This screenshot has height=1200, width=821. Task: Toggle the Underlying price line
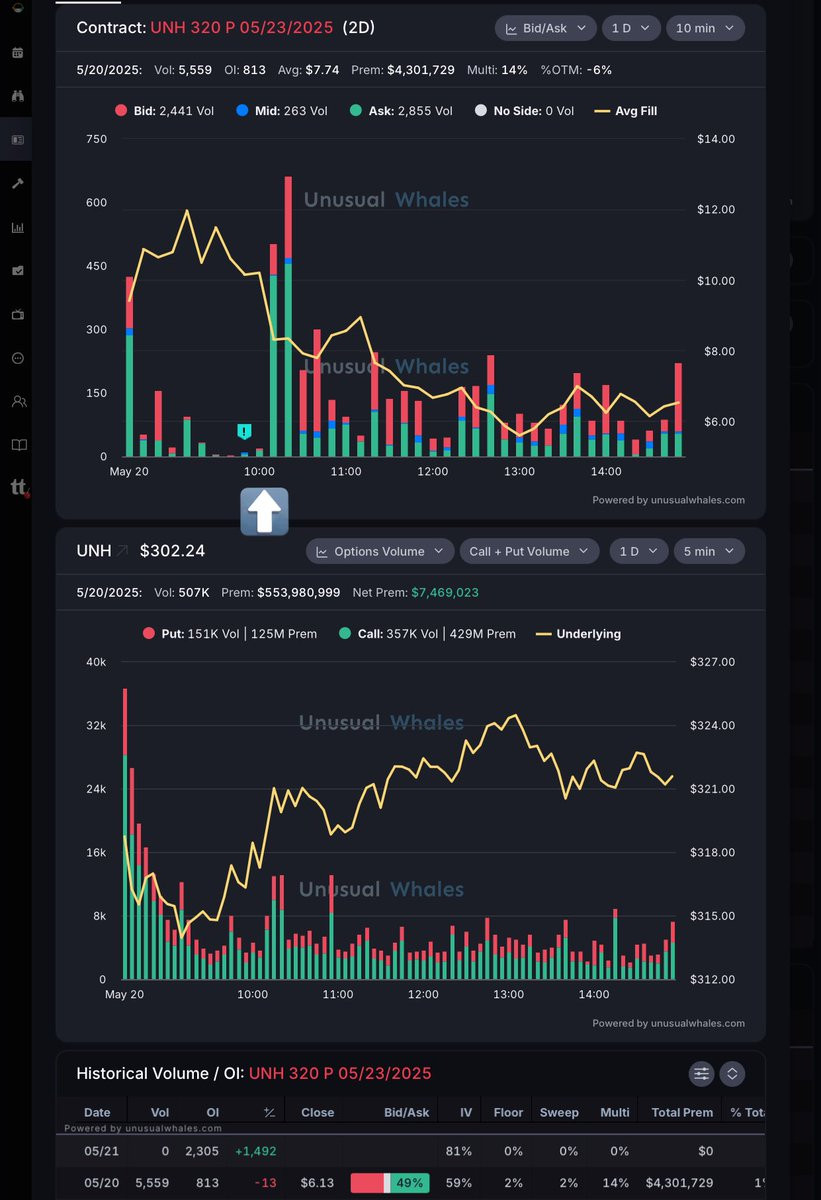click(x=579, y=634)
